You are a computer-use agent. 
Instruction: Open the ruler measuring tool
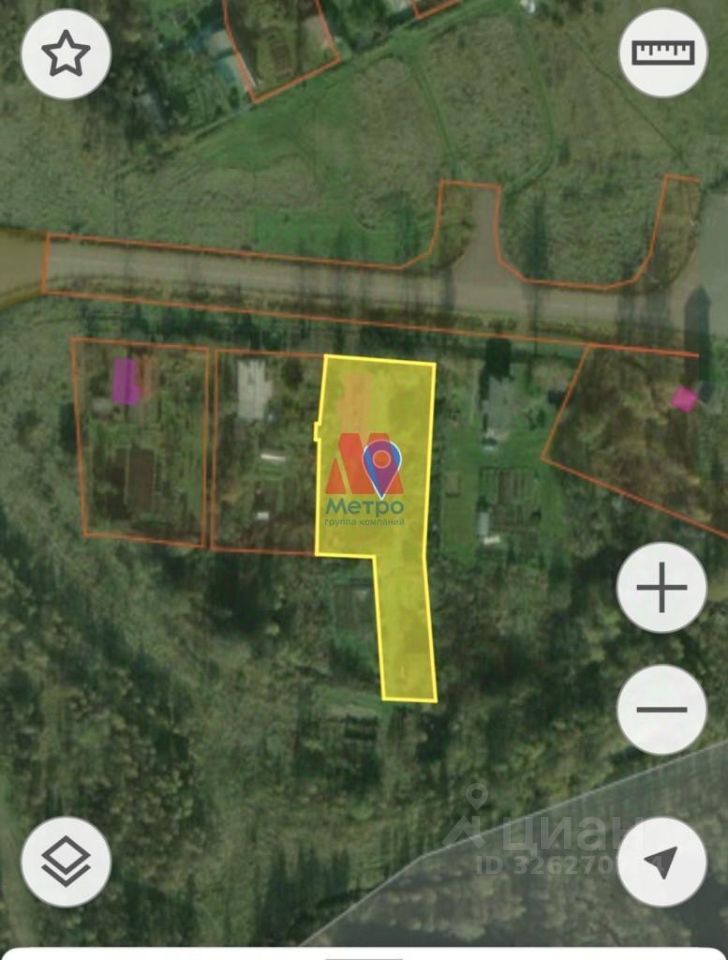[x=662, y=54]
